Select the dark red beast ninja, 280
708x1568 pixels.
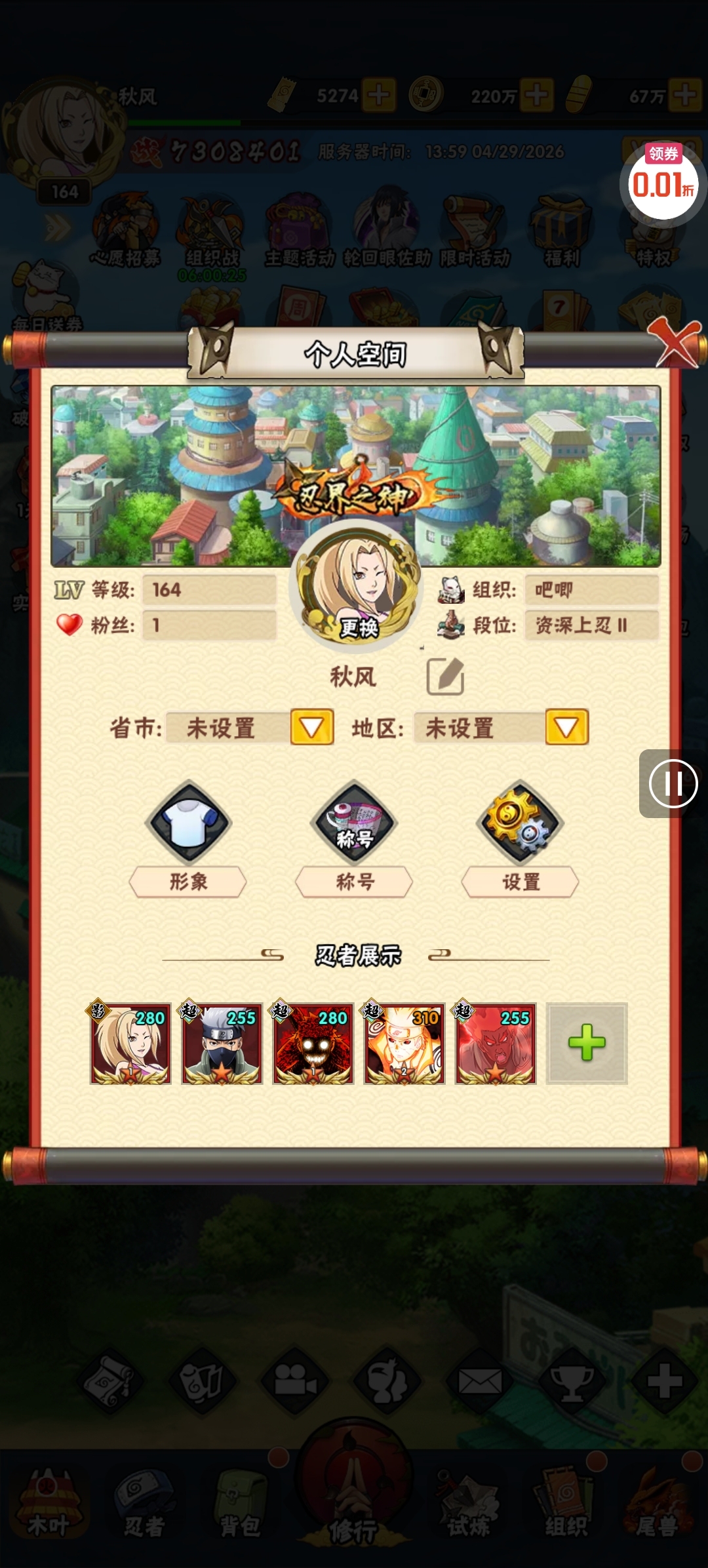coord(313,1043)
